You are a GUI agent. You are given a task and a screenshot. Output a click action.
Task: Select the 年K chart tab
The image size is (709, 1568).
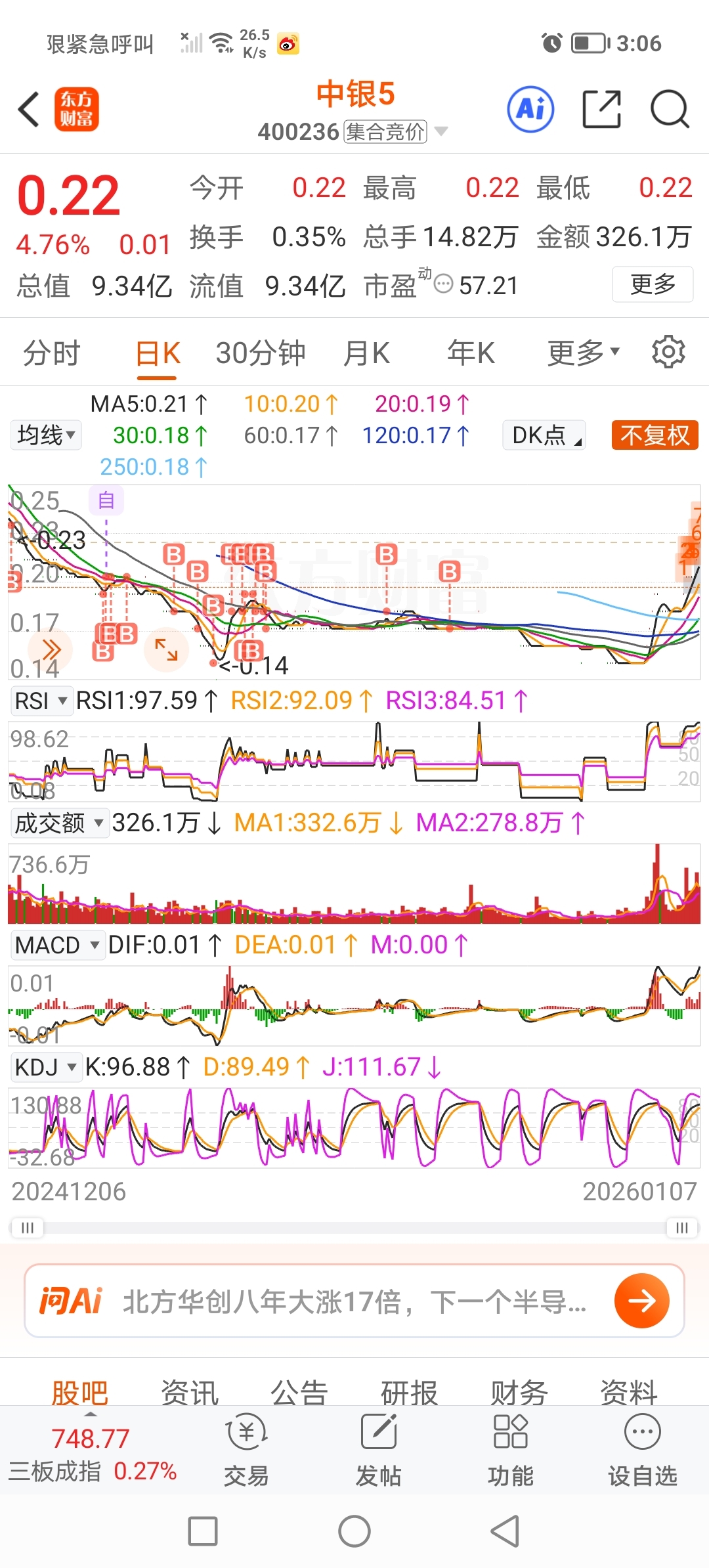[x=471, y=353]
